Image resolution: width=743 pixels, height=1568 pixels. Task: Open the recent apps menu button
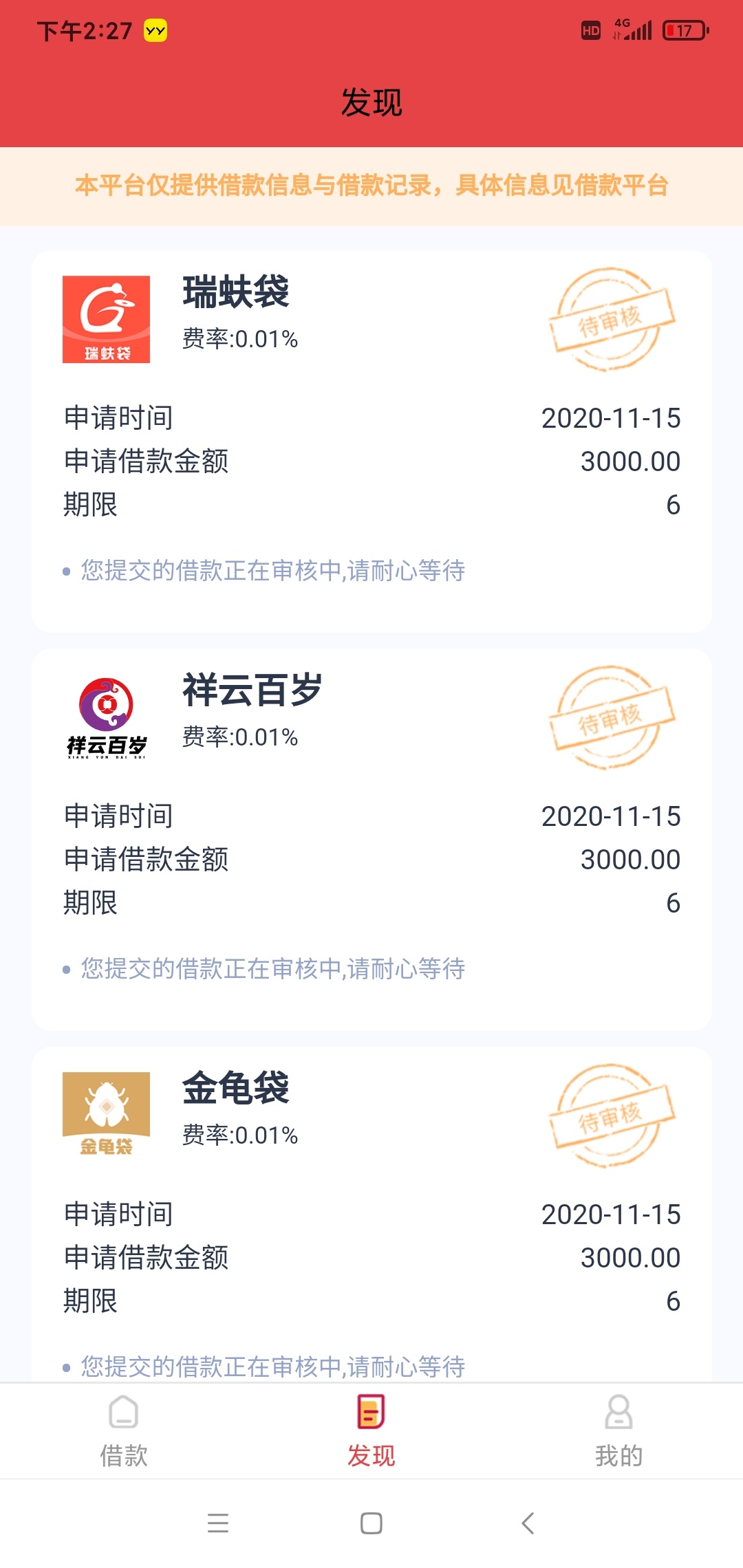point(218,1523)
